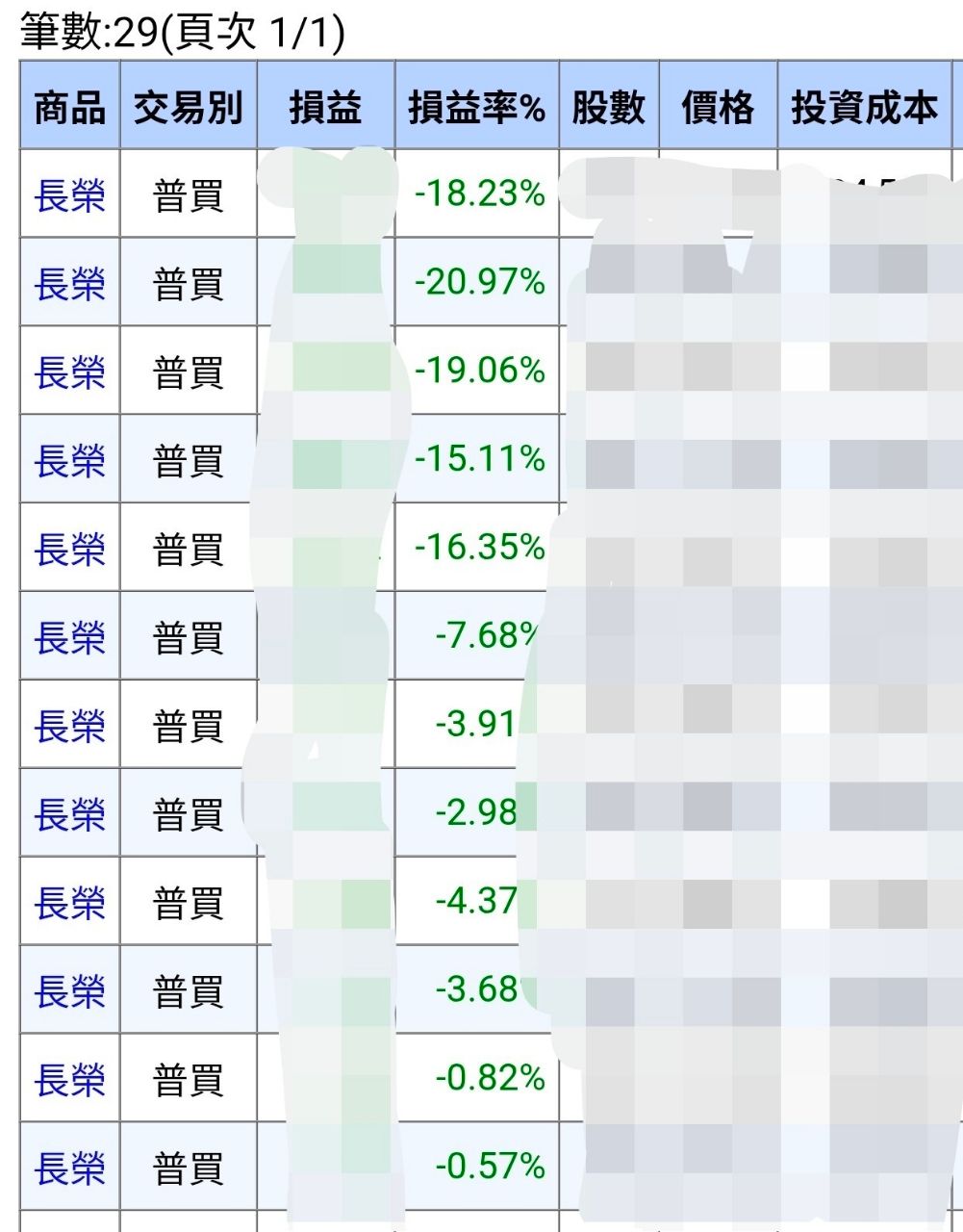Click 普買 in the row showing -3.91
Viewport: 963px width, 1232px height.
[188, 725]
